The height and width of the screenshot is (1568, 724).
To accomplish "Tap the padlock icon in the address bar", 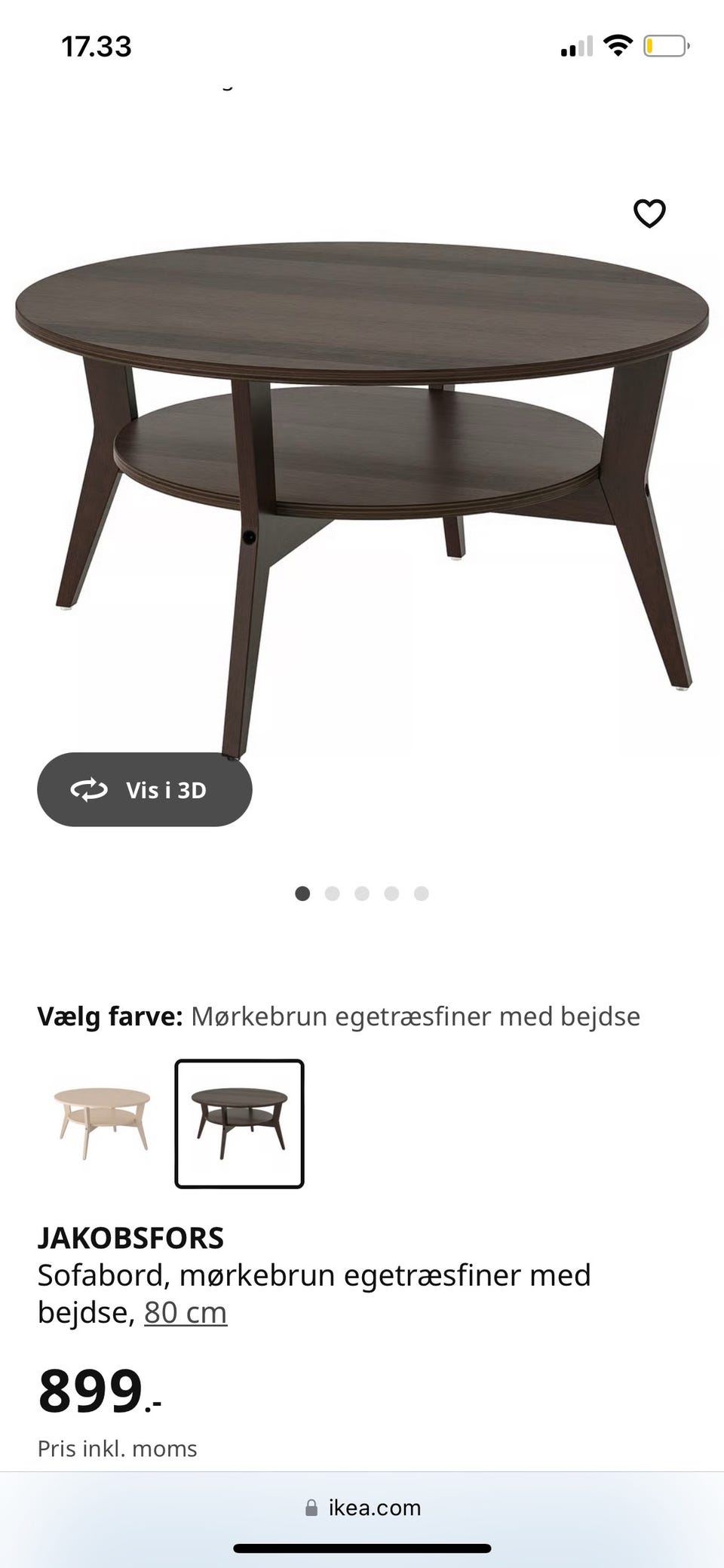I will tap(311, 1508).
